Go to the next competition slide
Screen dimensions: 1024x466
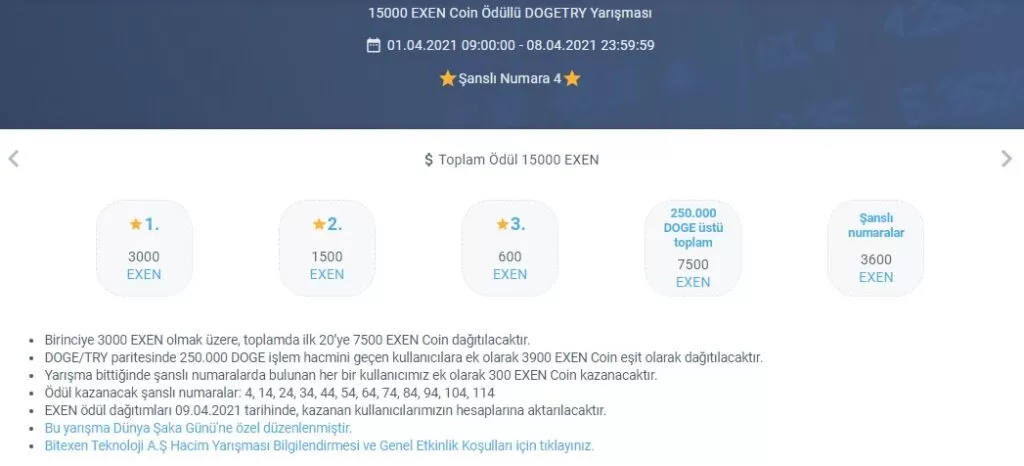tap(1006, 159)
